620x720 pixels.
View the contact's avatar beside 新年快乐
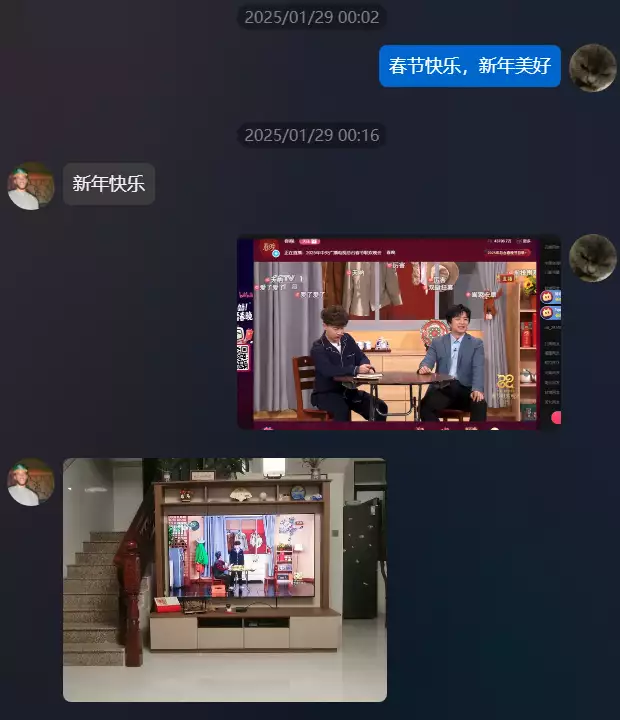(31, 185)
